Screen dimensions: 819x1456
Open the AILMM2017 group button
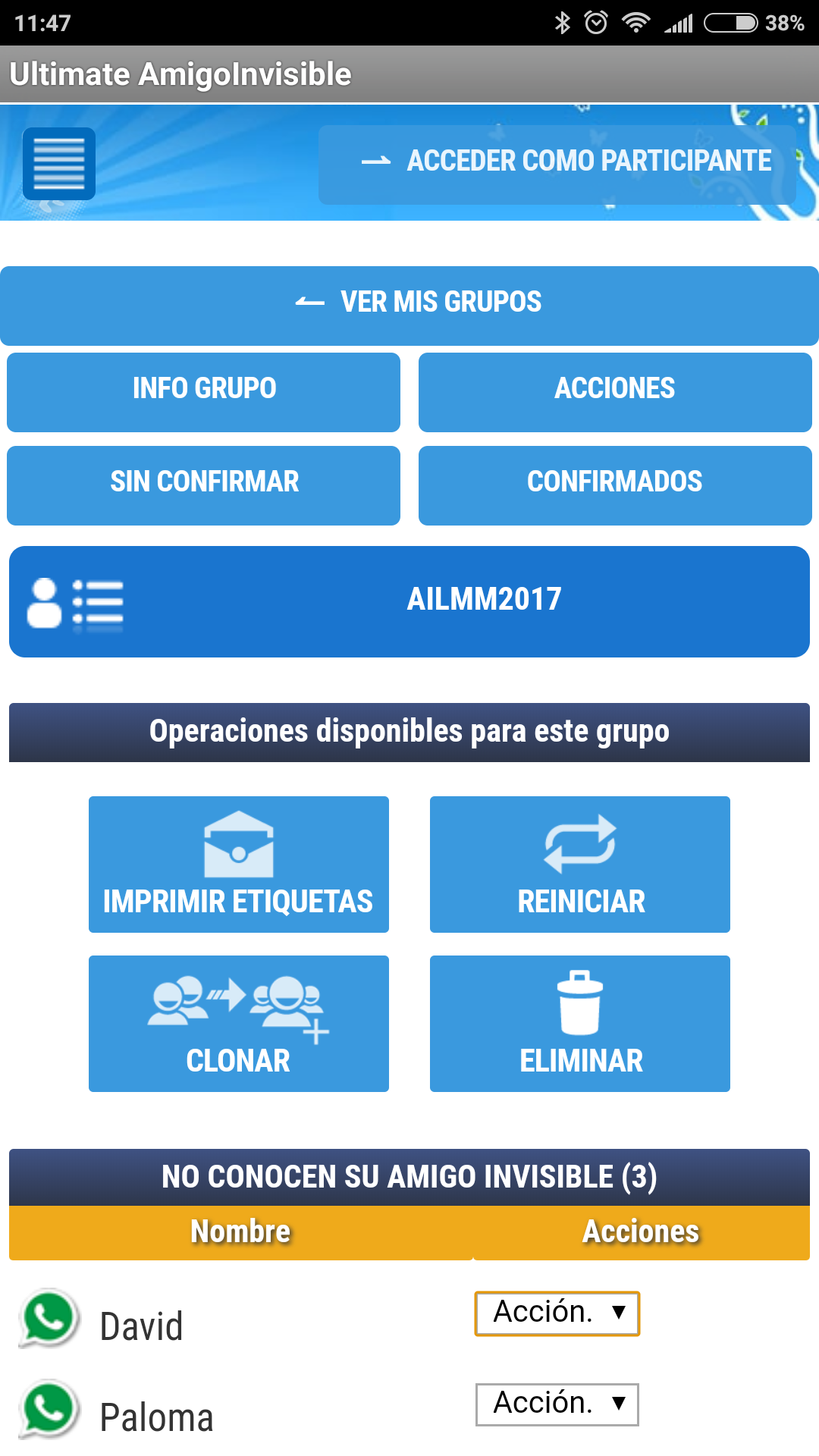(x=409, y=601)
